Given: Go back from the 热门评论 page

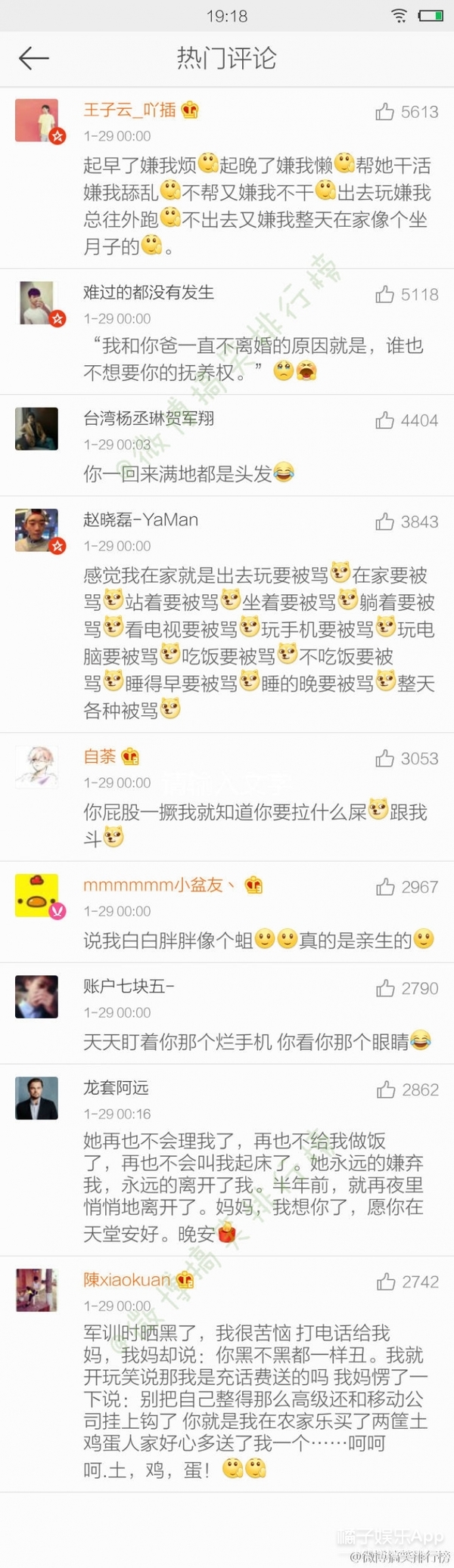Looking at the screenshot, I should (34, 58).
